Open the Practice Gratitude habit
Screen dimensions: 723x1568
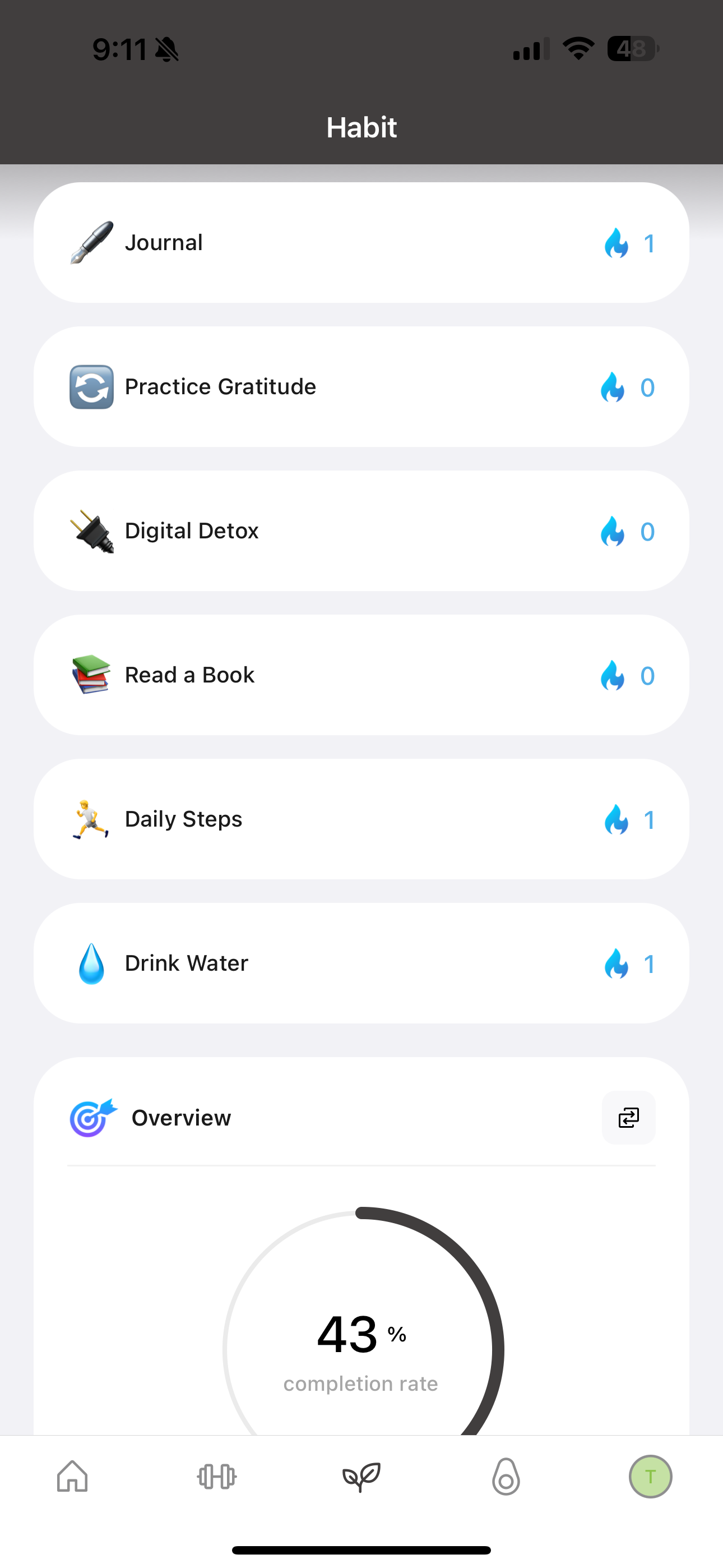tap(360, 386)
